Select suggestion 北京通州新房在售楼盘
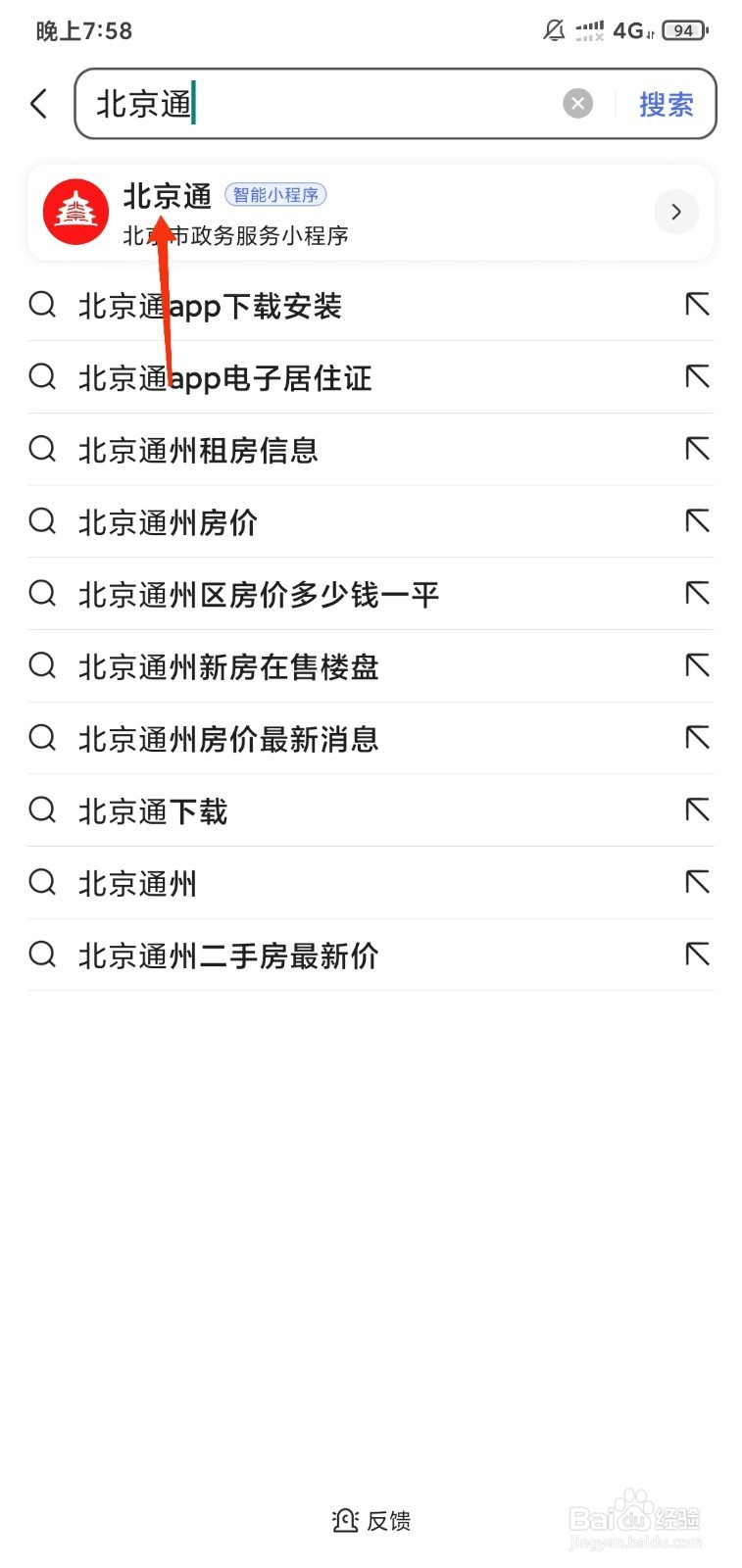The image size is (742, 1568). [371, 666]
